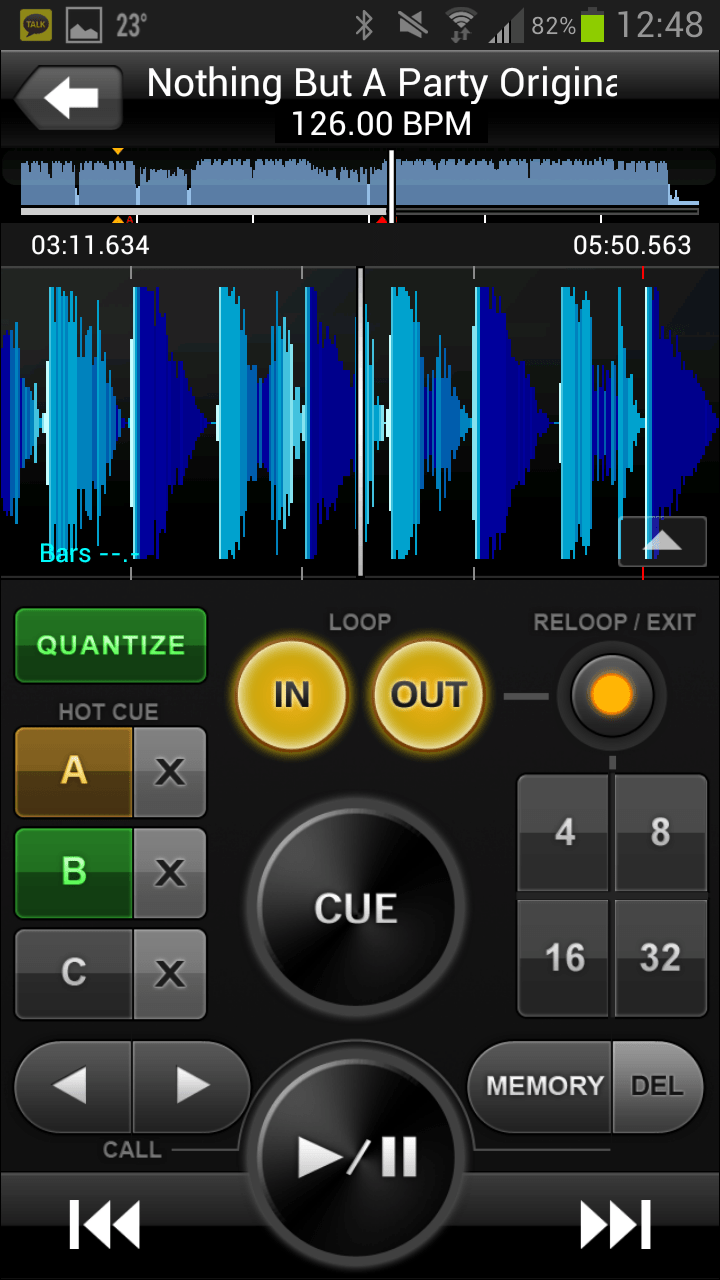The height and width of the screenshot is (1280, 720).
Task: Select the 32-beat loop
Action: (x=660, y=958)
